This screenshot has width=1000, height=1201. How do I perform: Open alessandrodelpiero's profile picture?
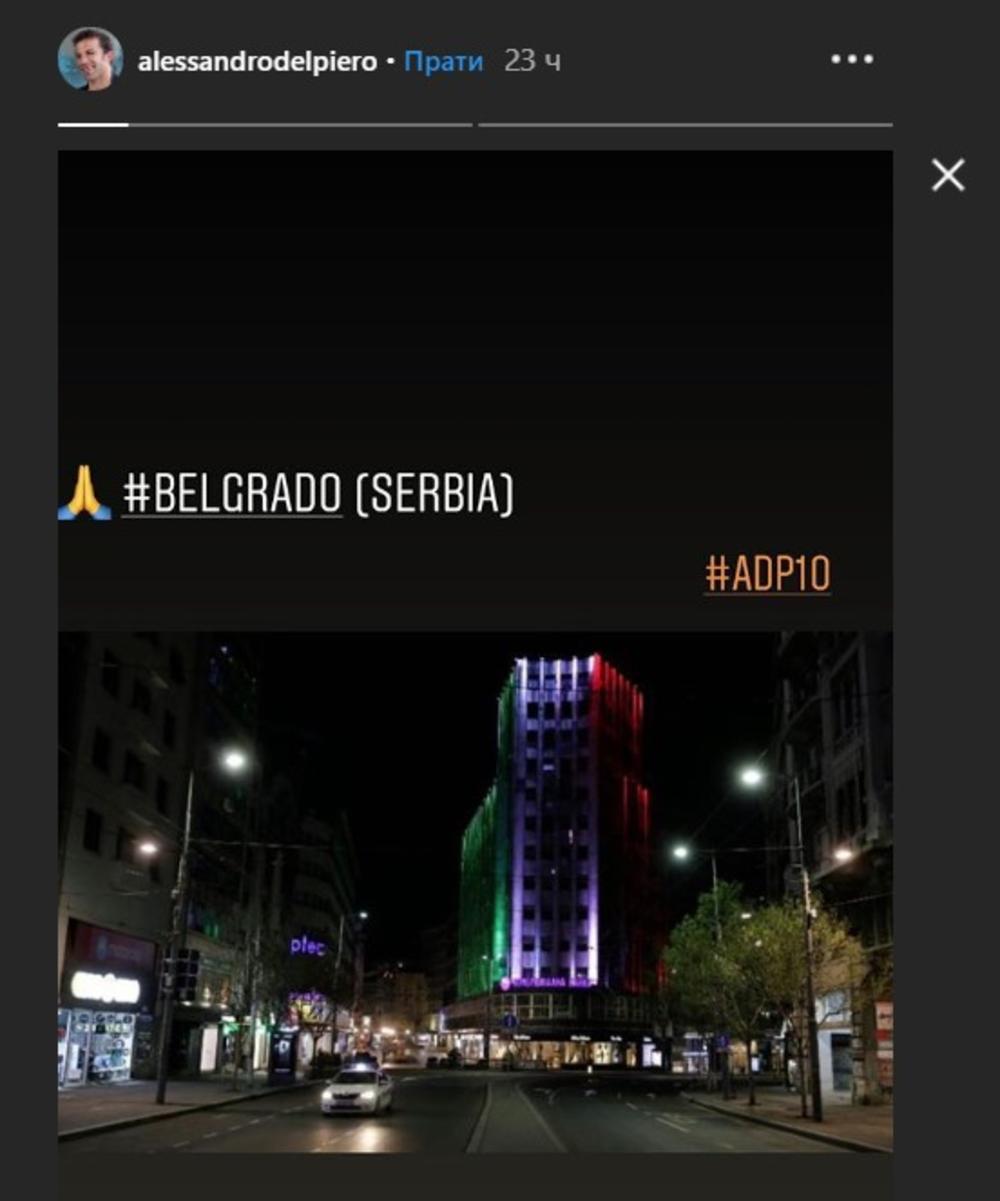(x=90, y=60)
